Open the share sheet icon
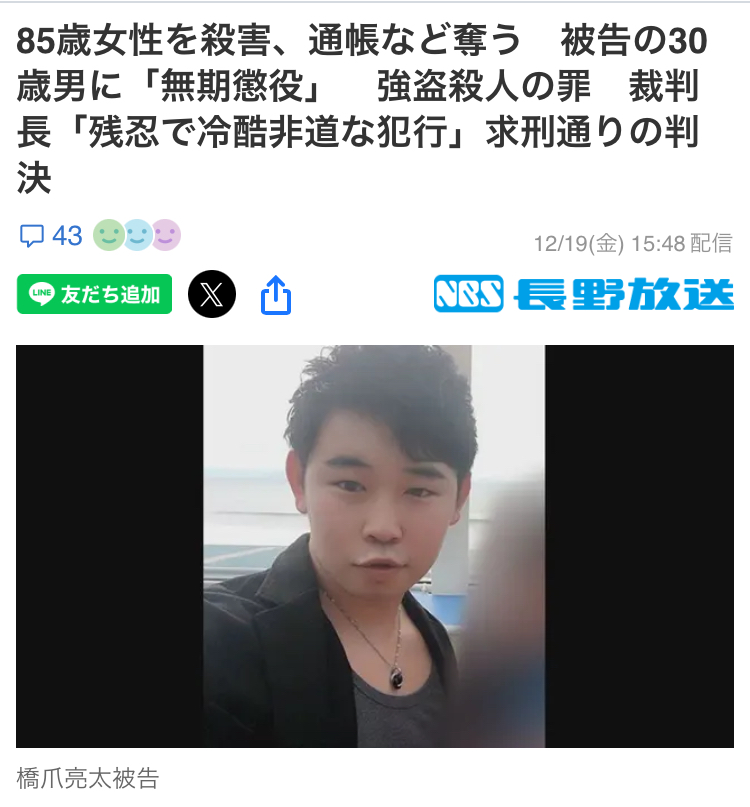 pos(275,295)
